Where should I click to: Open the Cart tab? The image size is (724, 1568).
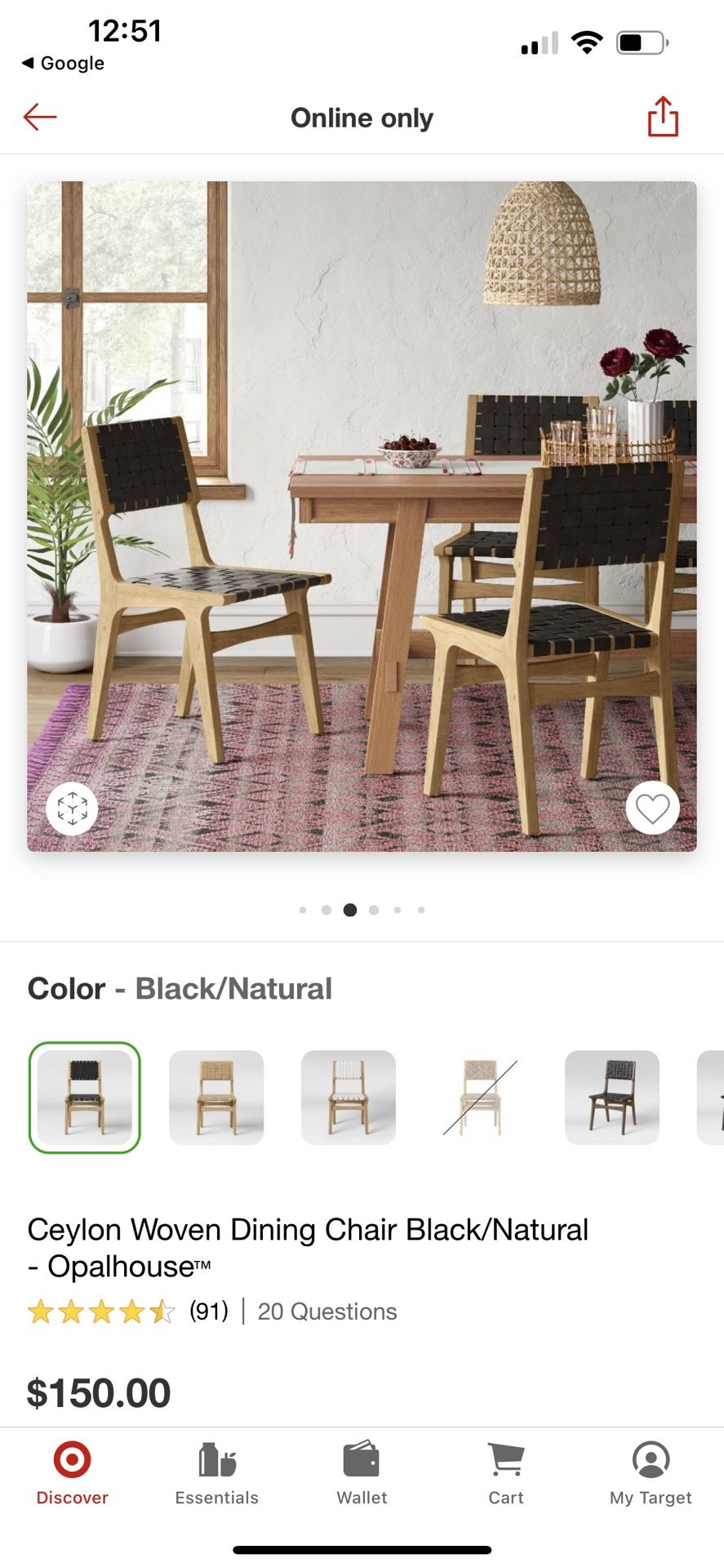click(506, 1474)
